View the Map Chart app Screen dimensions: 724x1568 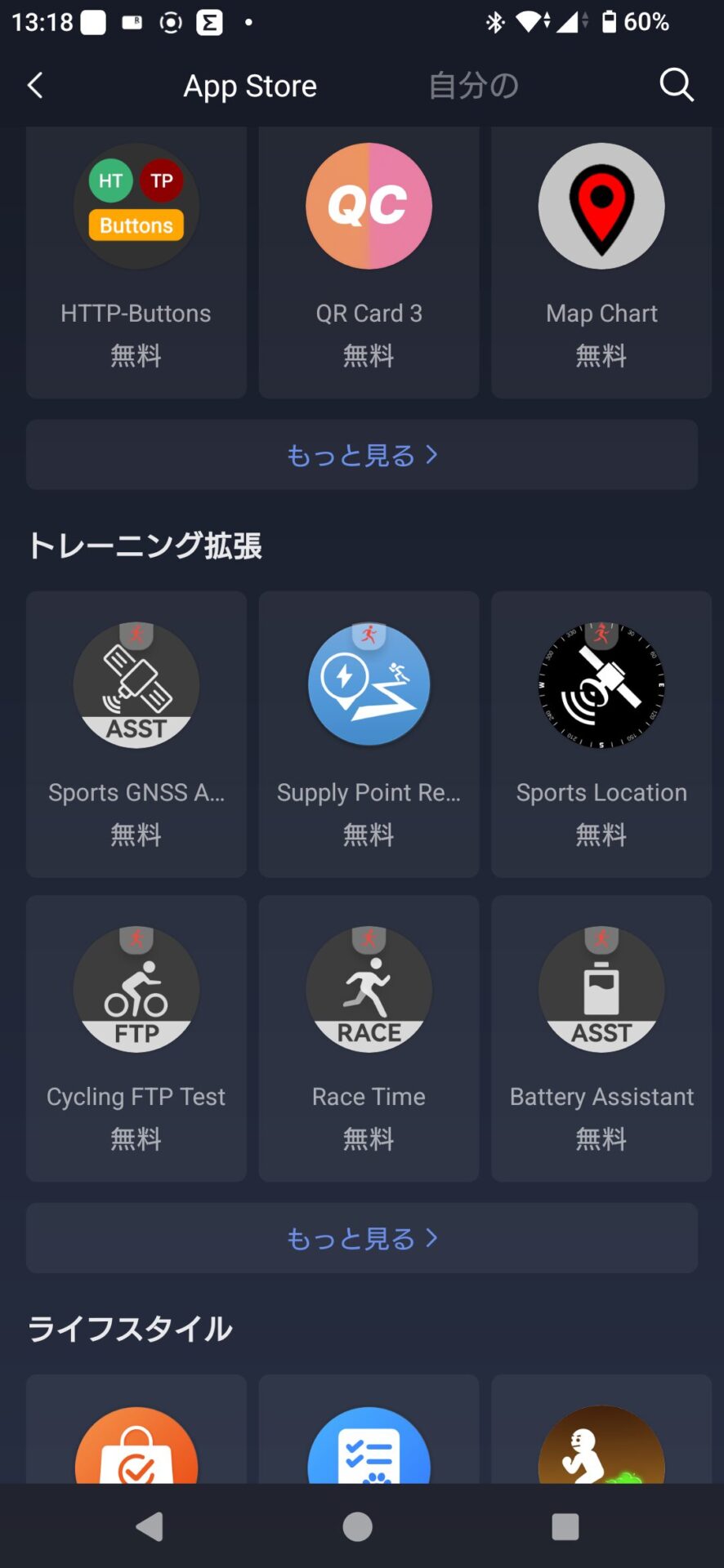[601, 261]
